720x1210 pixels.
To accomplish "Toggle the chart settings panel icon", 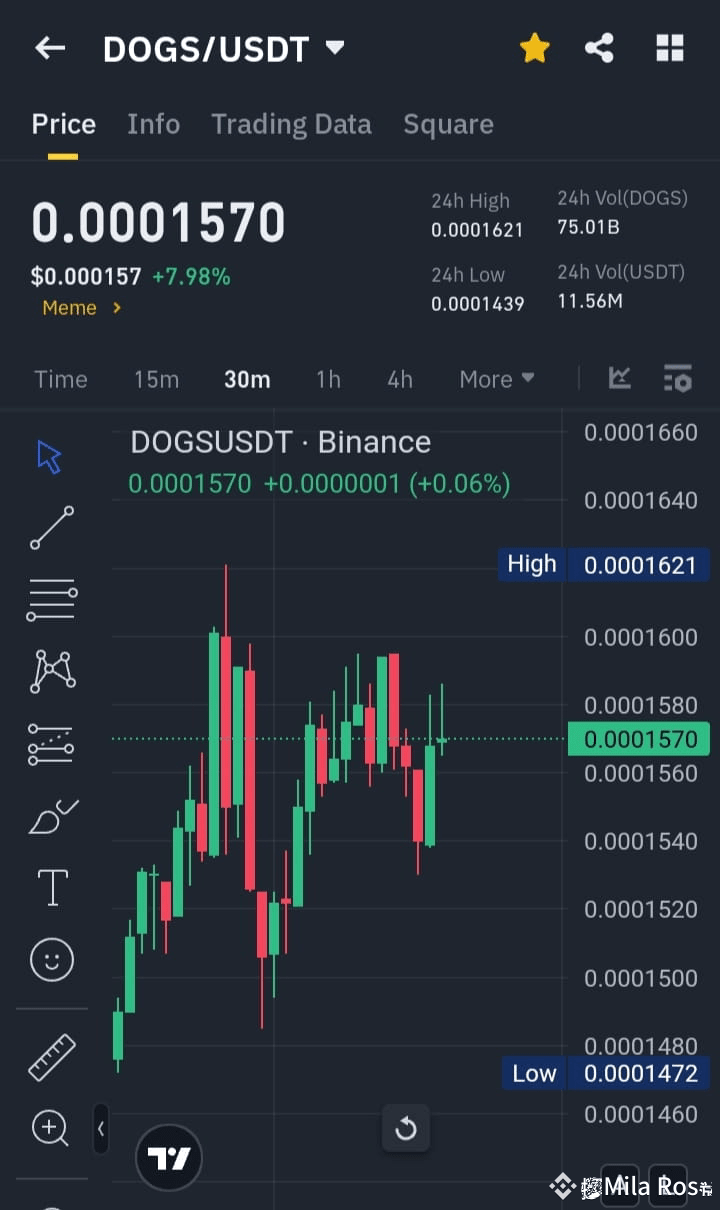I will 677,379.
